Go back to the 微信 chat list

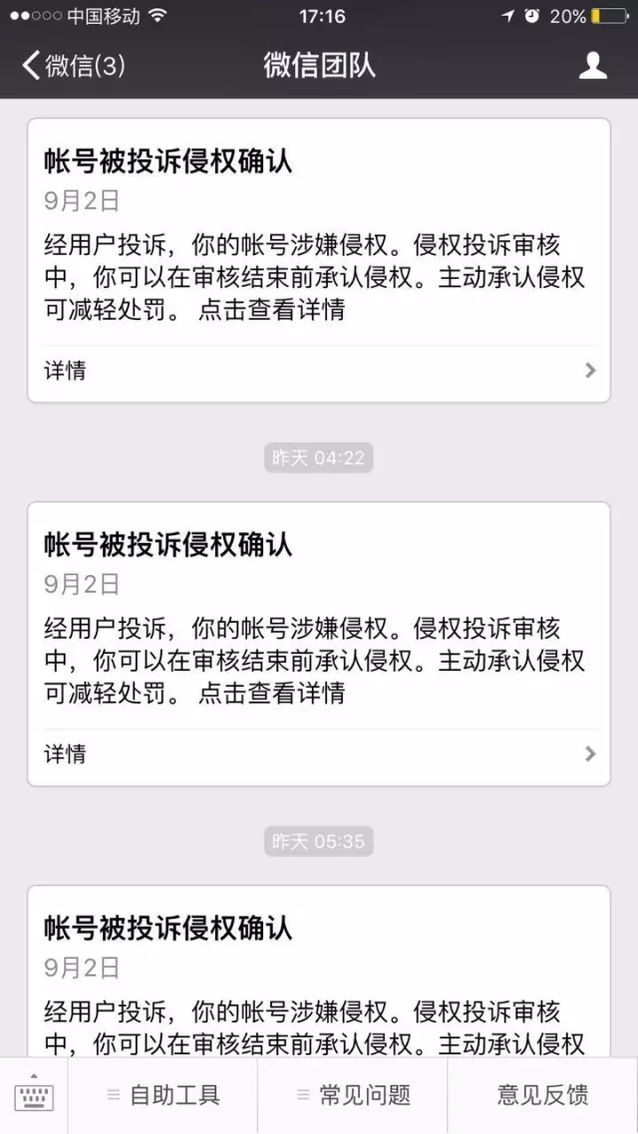pyautogui.click(x=74, y=66)
